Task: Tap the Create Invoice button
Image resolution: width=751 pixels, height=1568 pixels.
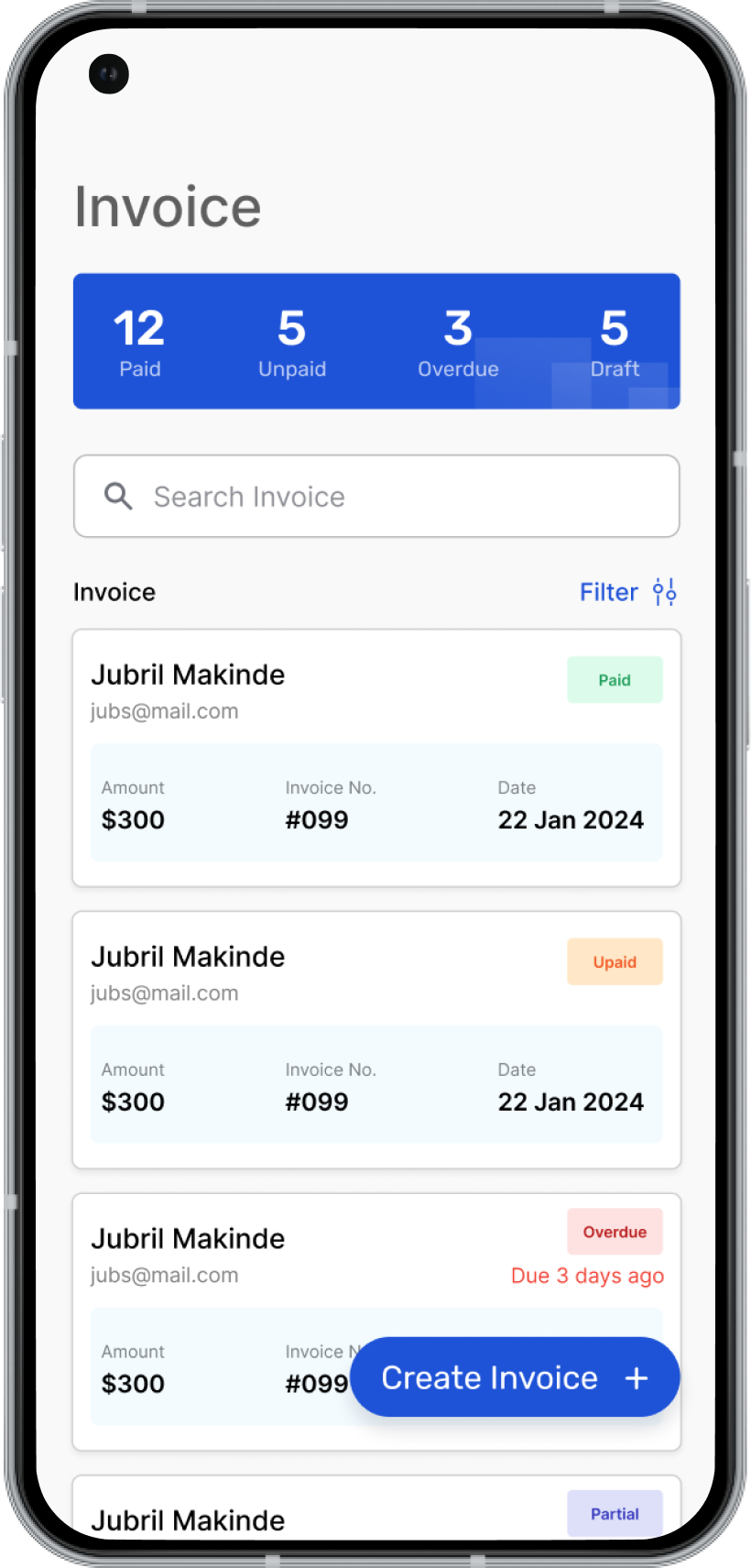Action: pyautogui.click(x=515, y=1376)
